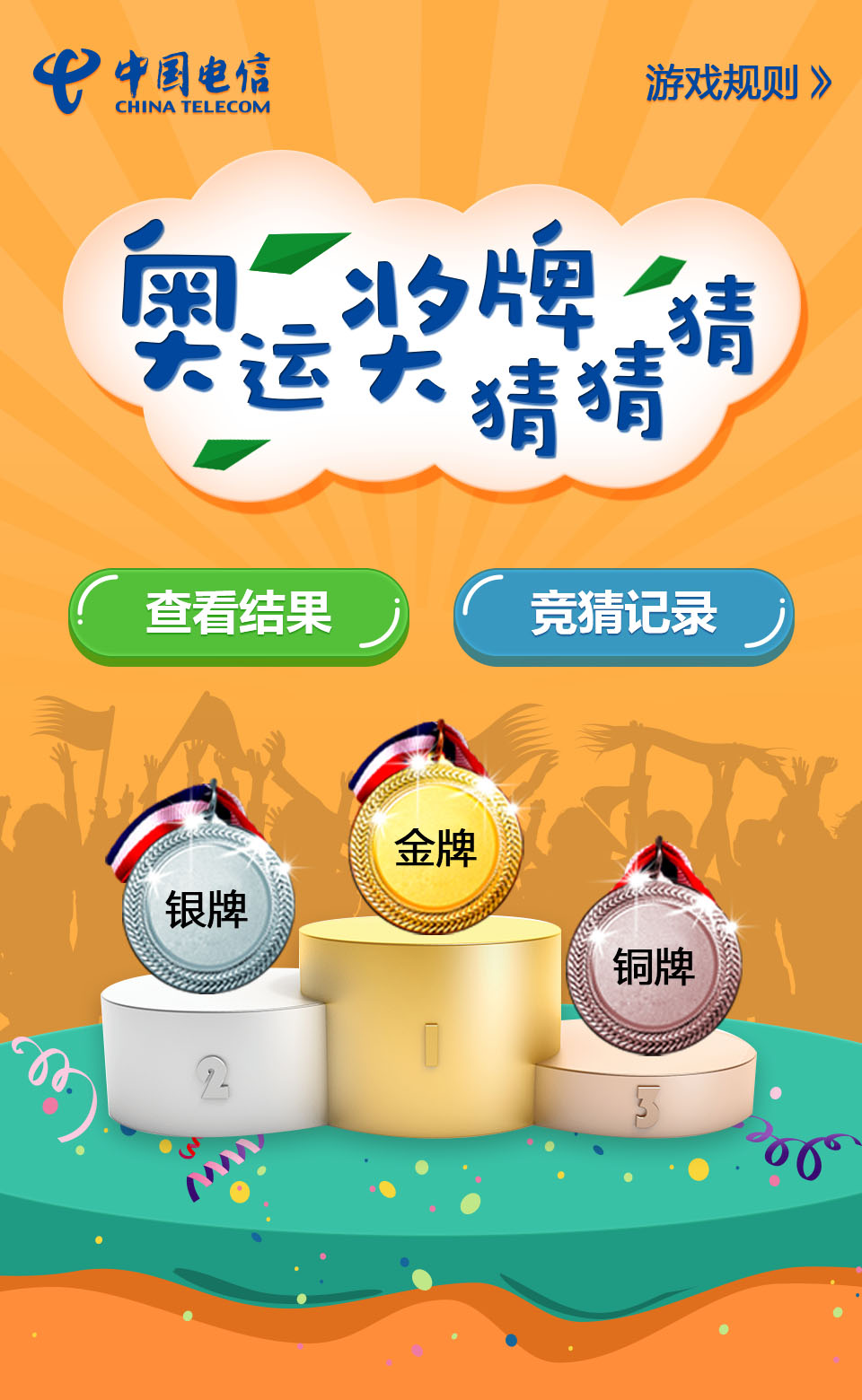Choose the 银牌 silver medal
The image size is (862, 1400).
pyautogui.click(x=207, y=908)
